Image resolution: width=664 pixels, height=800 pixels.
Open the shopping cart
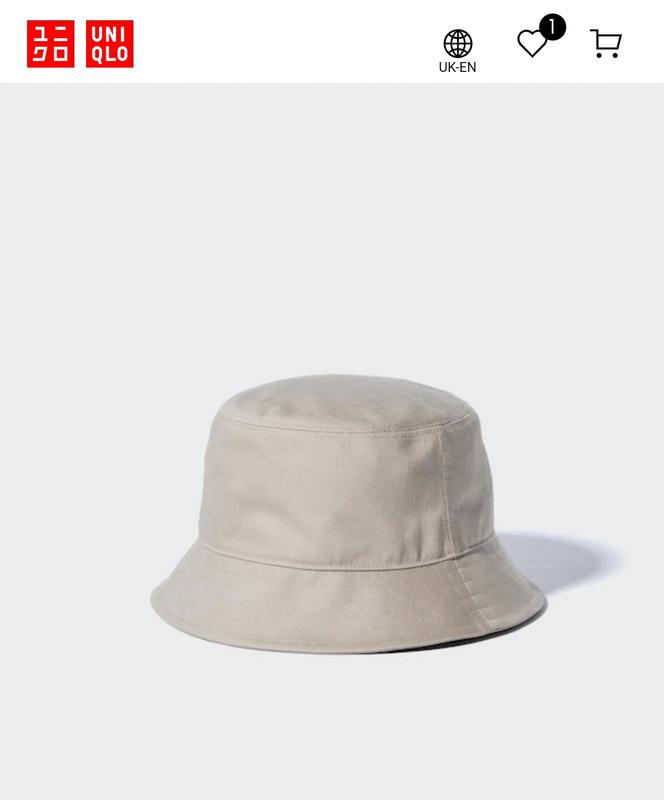[606, 43]
